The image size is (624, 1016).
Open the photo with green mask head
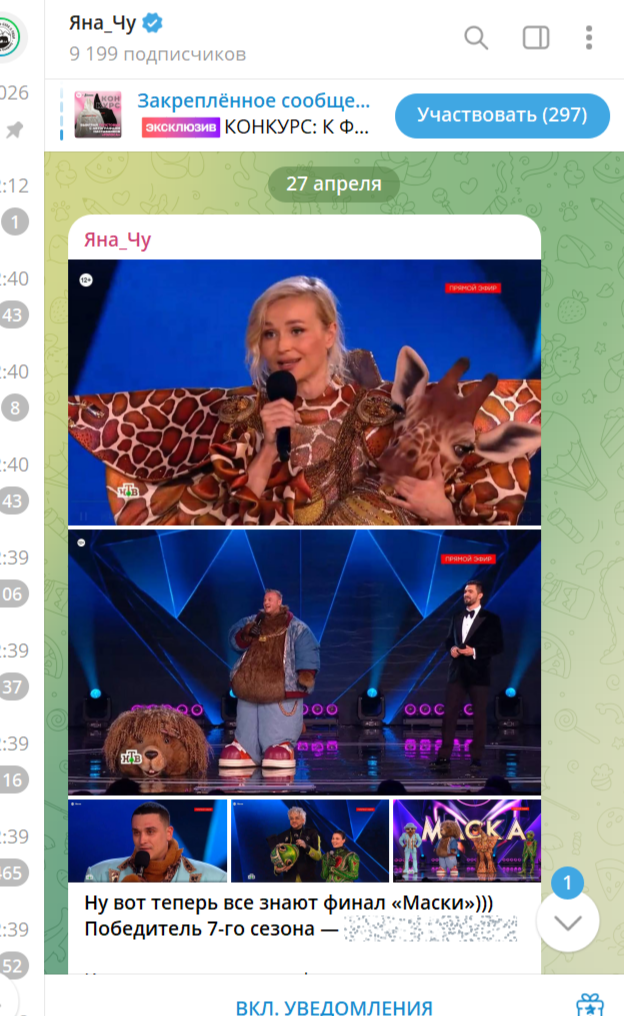[310, 840]
